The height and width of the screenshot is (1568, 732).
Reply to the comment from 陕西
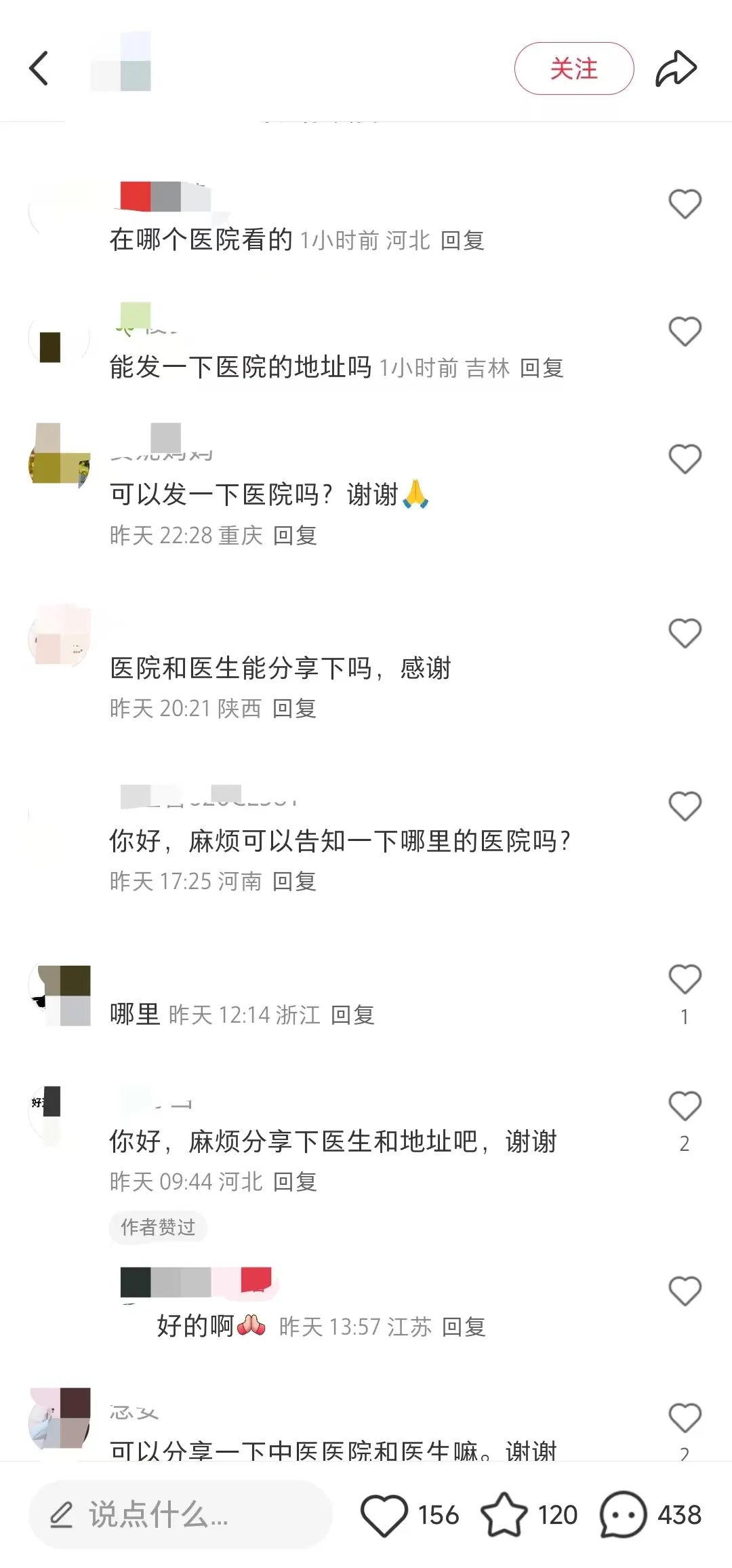[x=294, y=708]
